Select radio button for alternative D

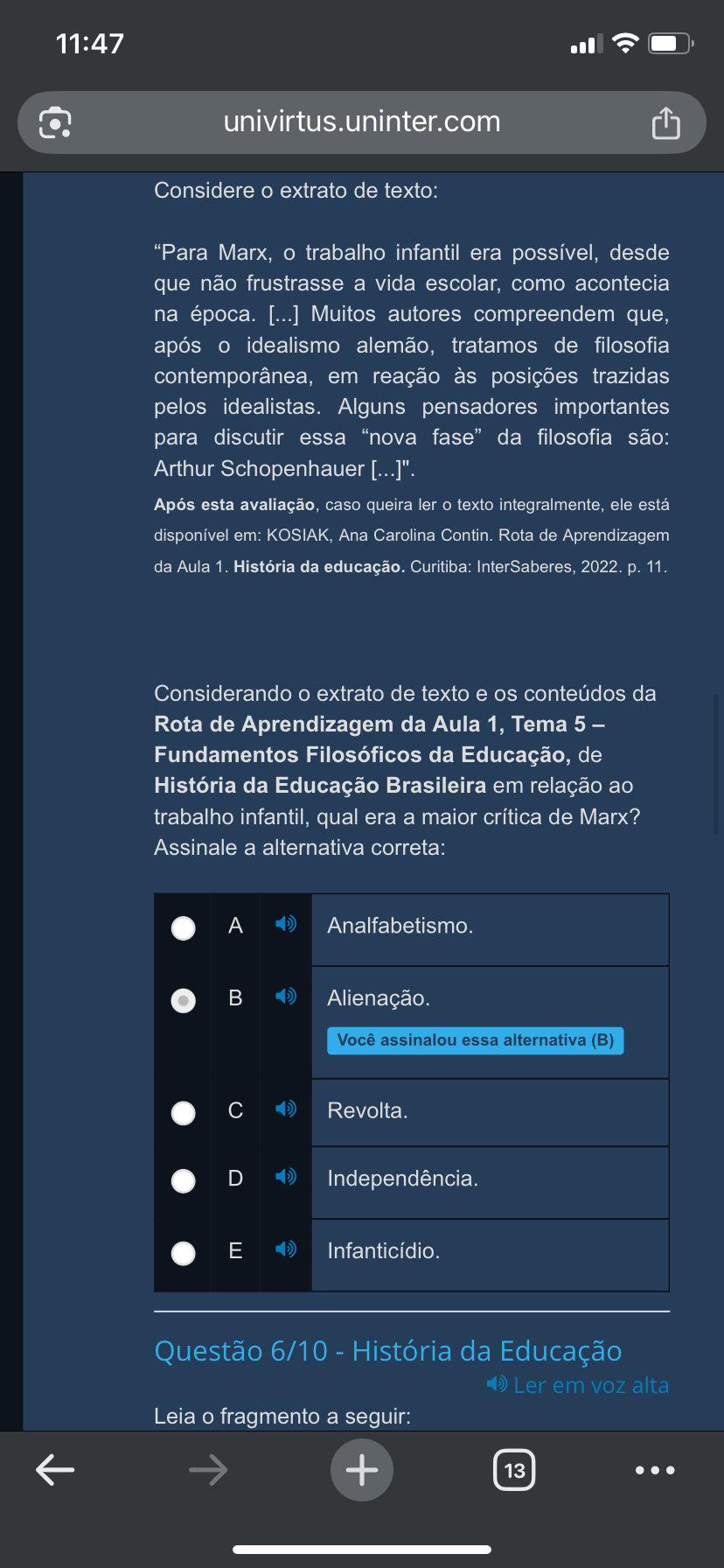coord(184,1180)
